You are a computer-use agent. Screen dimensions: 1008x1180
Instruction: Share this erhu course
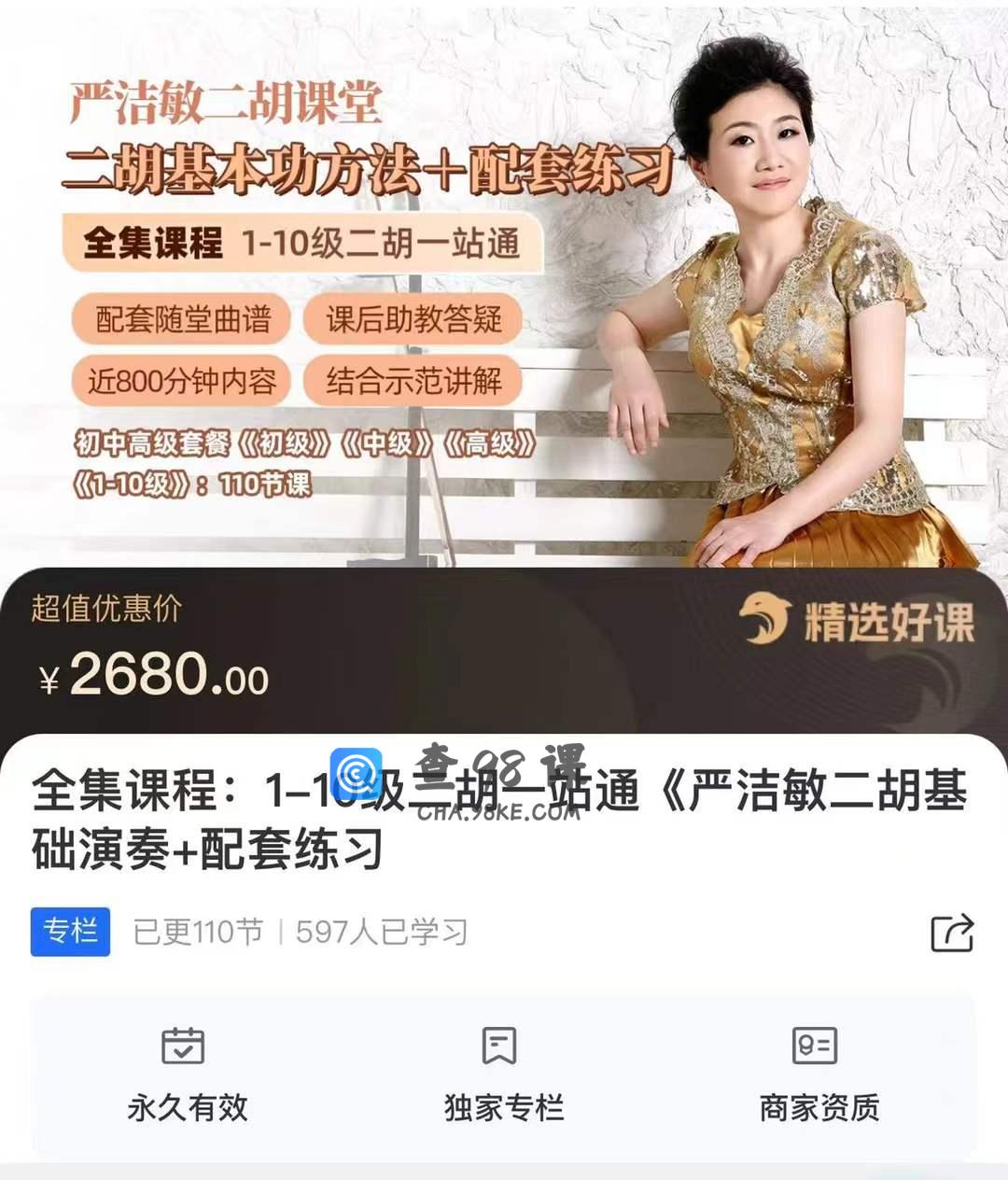(952, 933)
